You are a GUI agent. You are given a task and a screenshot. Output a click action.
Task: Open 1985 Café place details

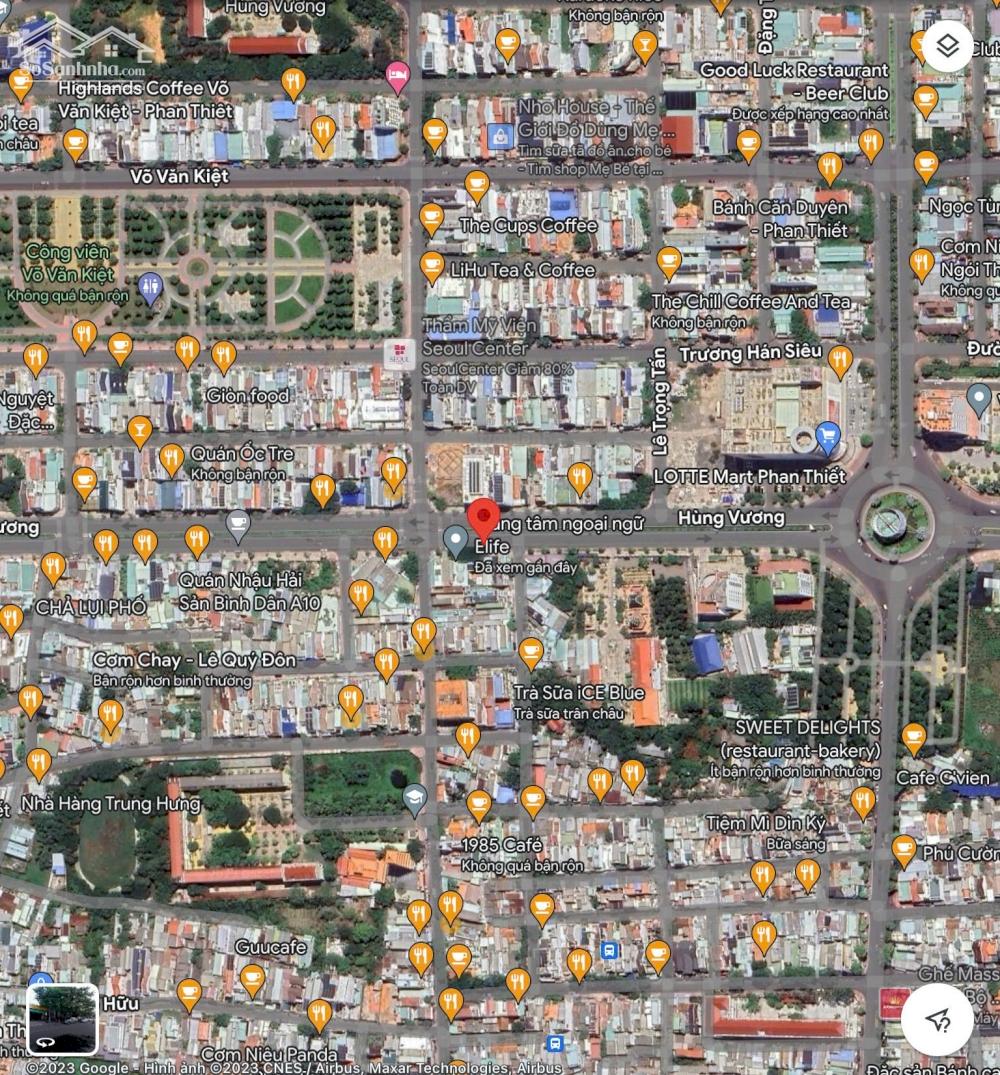tap(479, 805)
